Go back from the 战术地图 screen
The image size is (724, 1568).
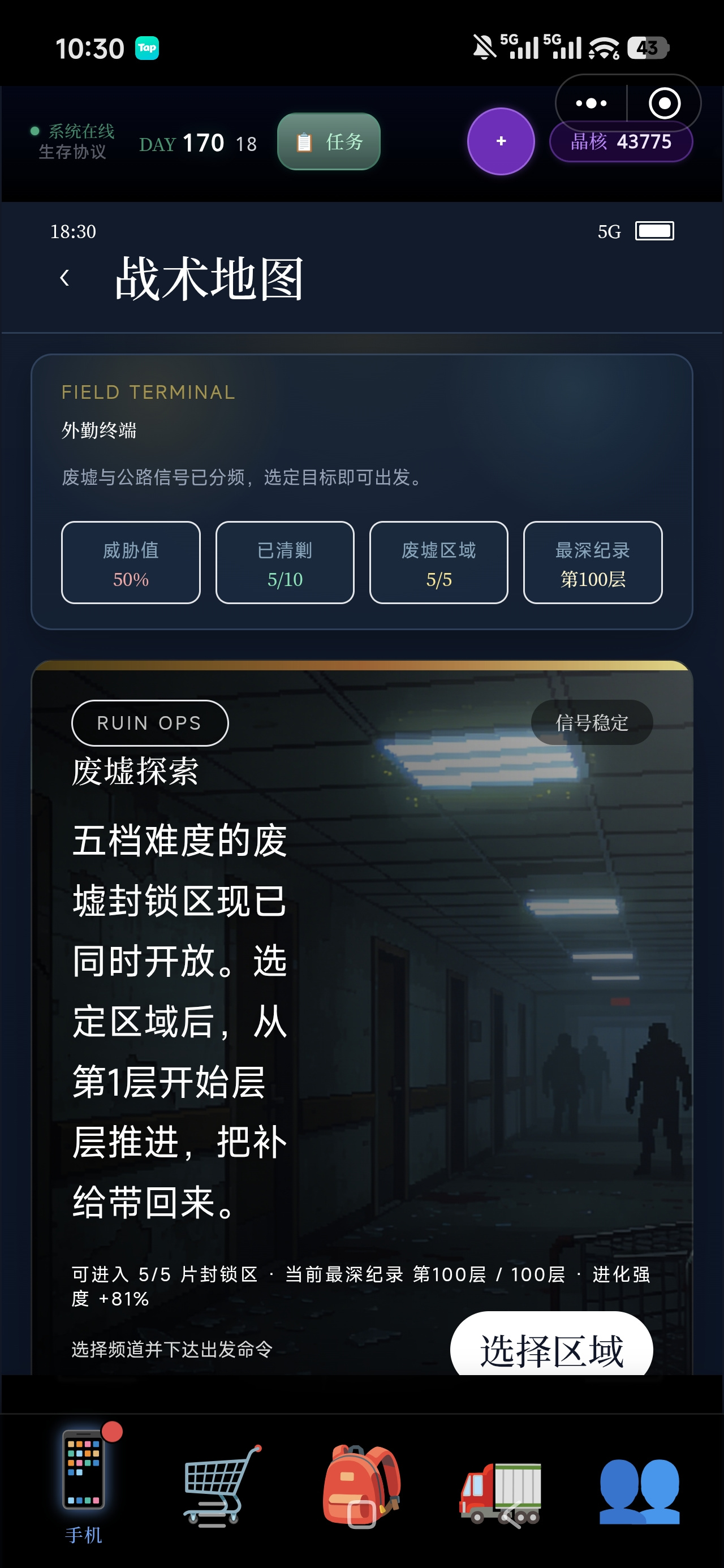click(64, 278)
